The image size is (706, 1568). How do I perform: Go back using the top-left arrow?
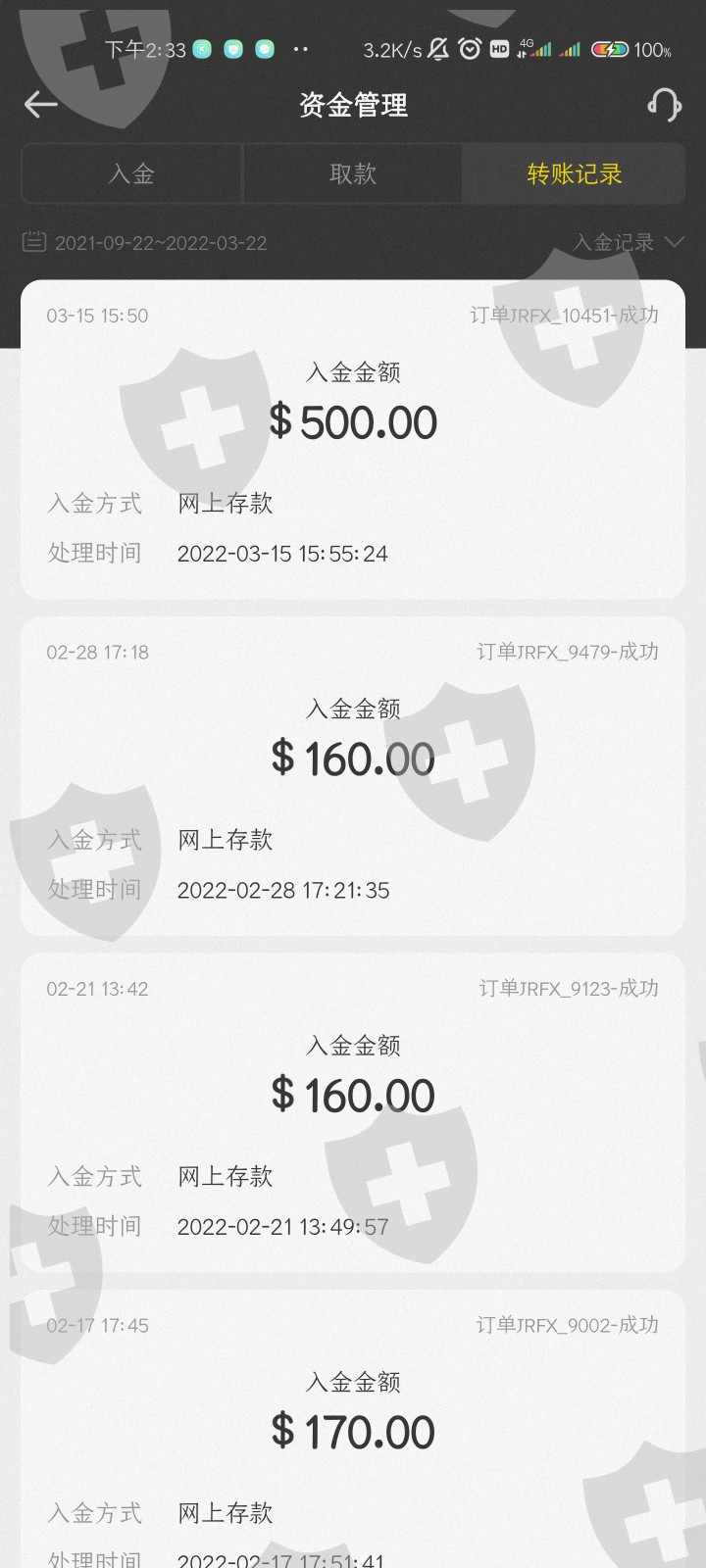click(x=41, y=104)
